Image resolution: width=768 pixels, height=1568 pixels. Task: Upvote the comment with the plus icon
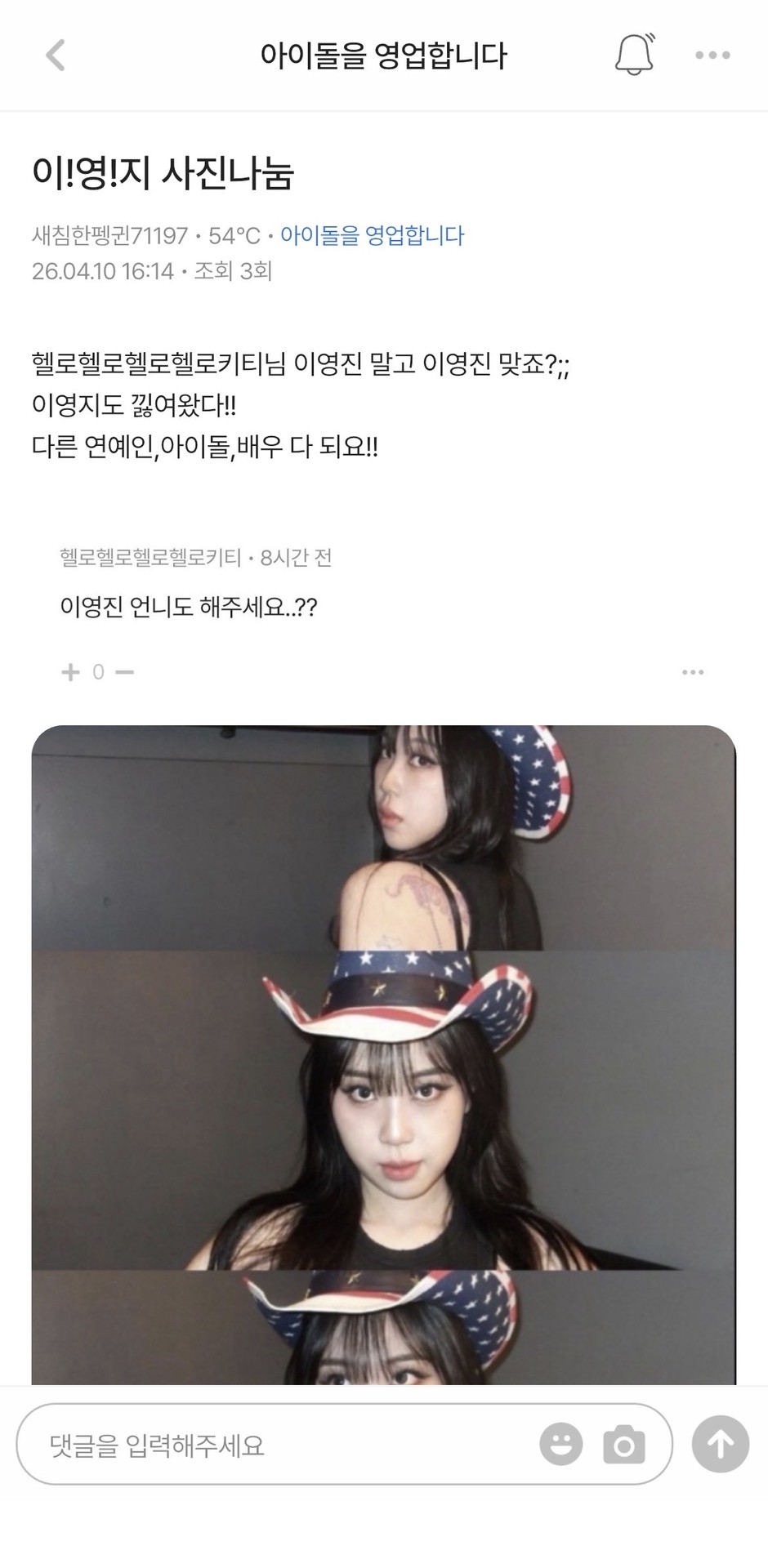pos(69,671)
